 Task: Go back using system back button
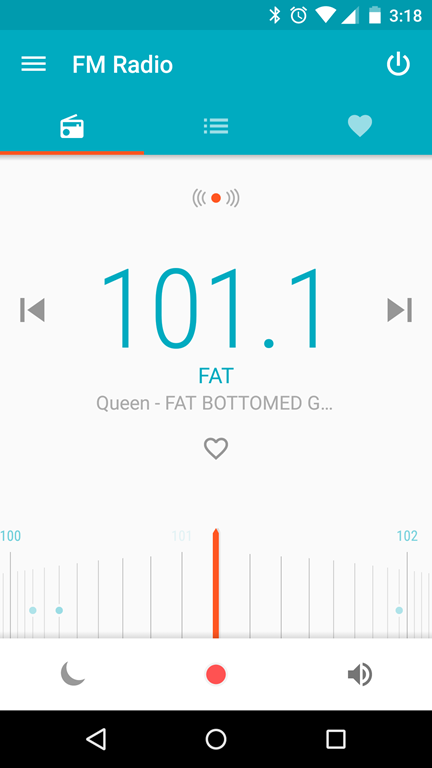pos(96,739)
